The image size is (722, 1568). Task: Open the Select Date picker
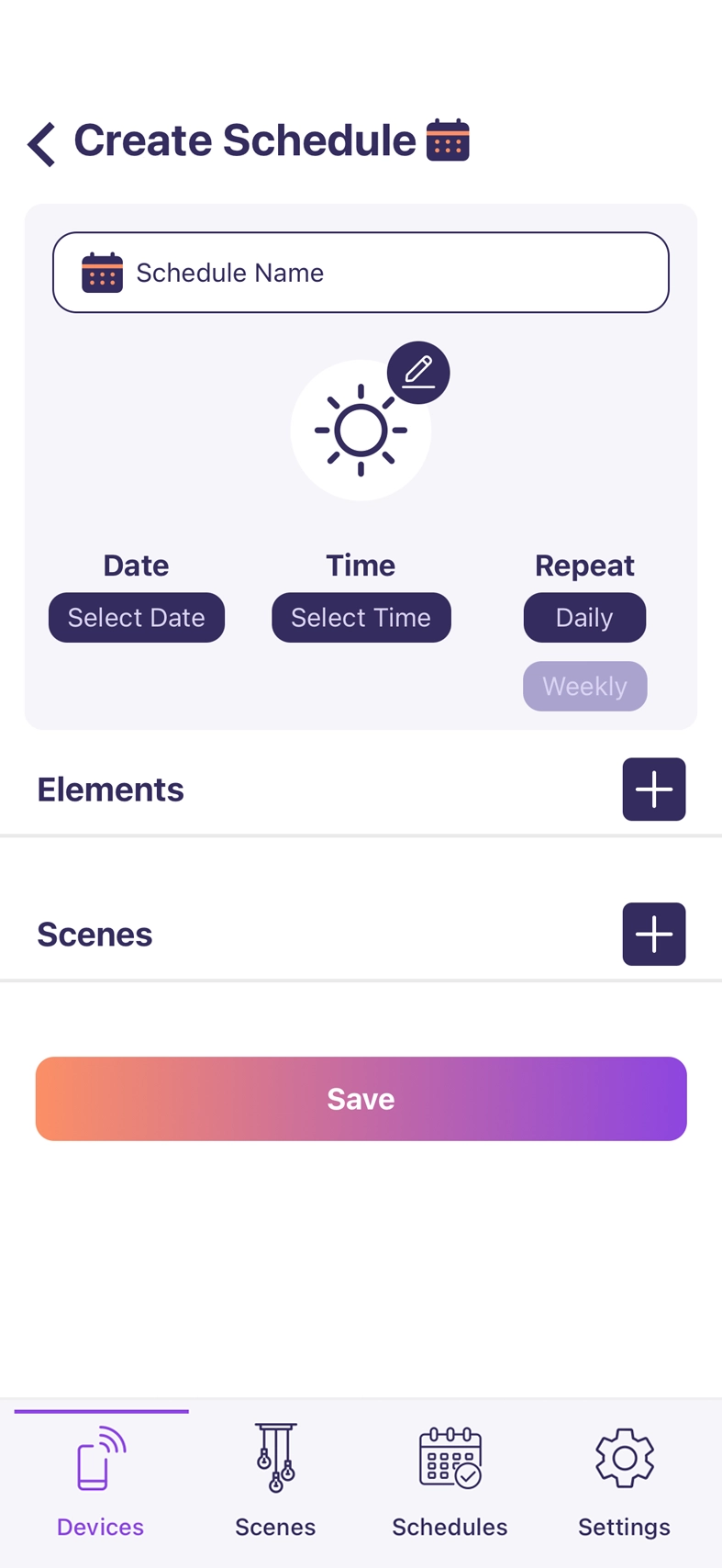click(137, 618)
